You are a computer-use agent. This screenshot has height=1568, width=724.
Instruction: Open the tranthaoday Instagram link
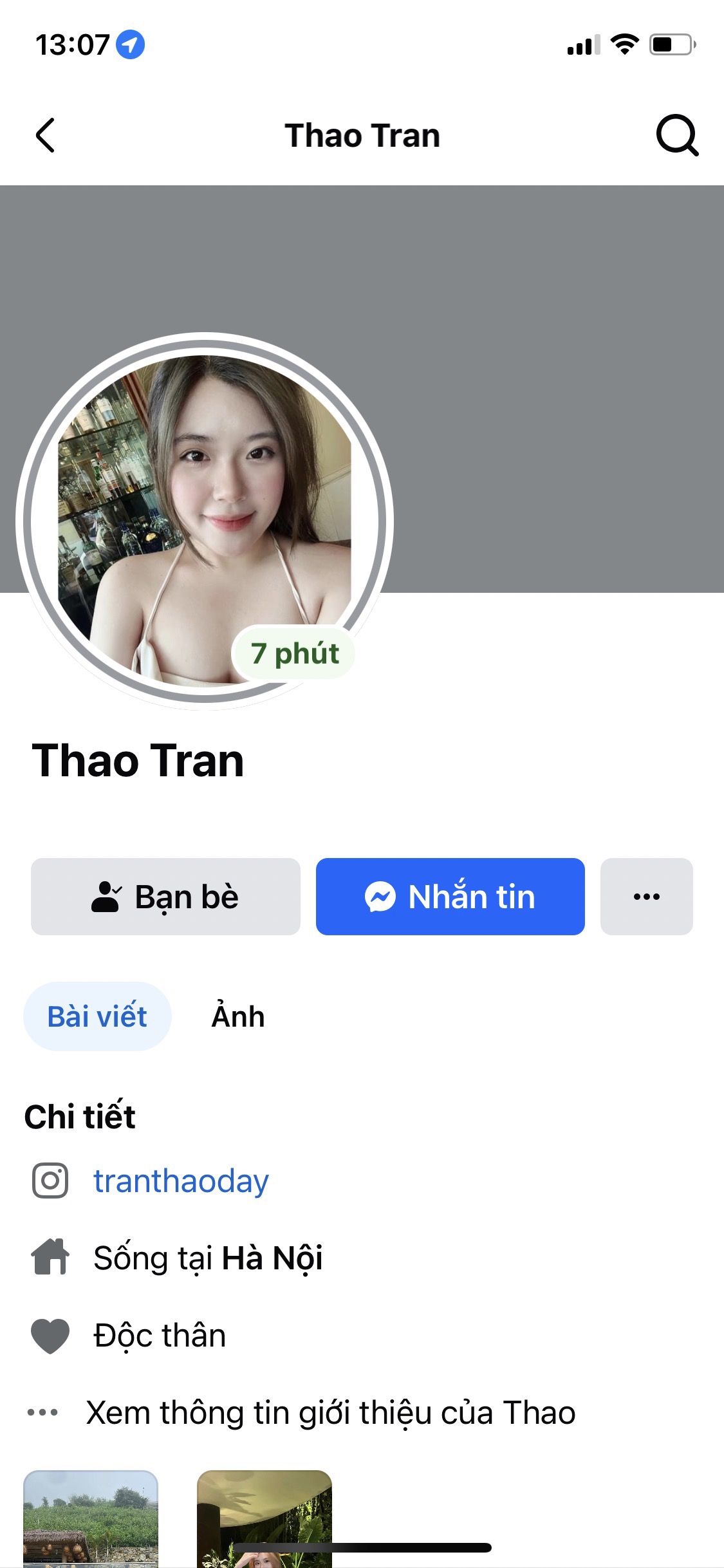point(181,1181)
